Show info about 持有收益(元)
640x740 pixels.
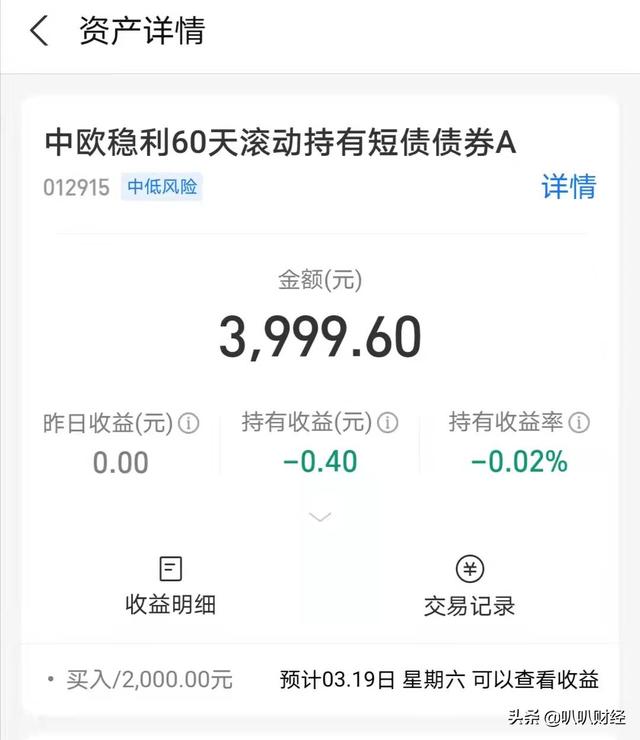tap(388, 424)
